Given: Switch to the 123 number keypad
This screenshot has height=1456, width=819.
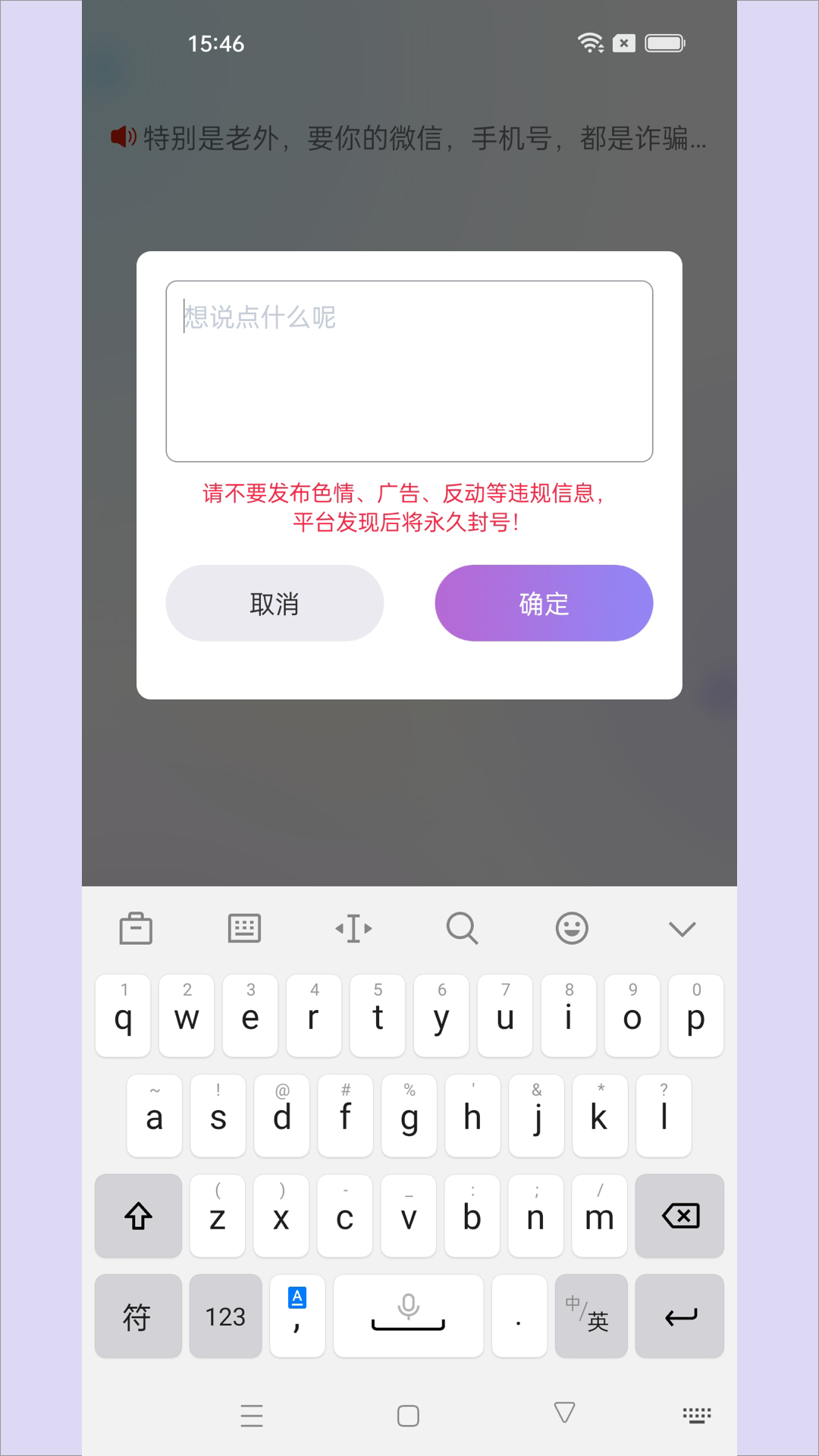Looking at the screenshot, I should [225, 1316].
